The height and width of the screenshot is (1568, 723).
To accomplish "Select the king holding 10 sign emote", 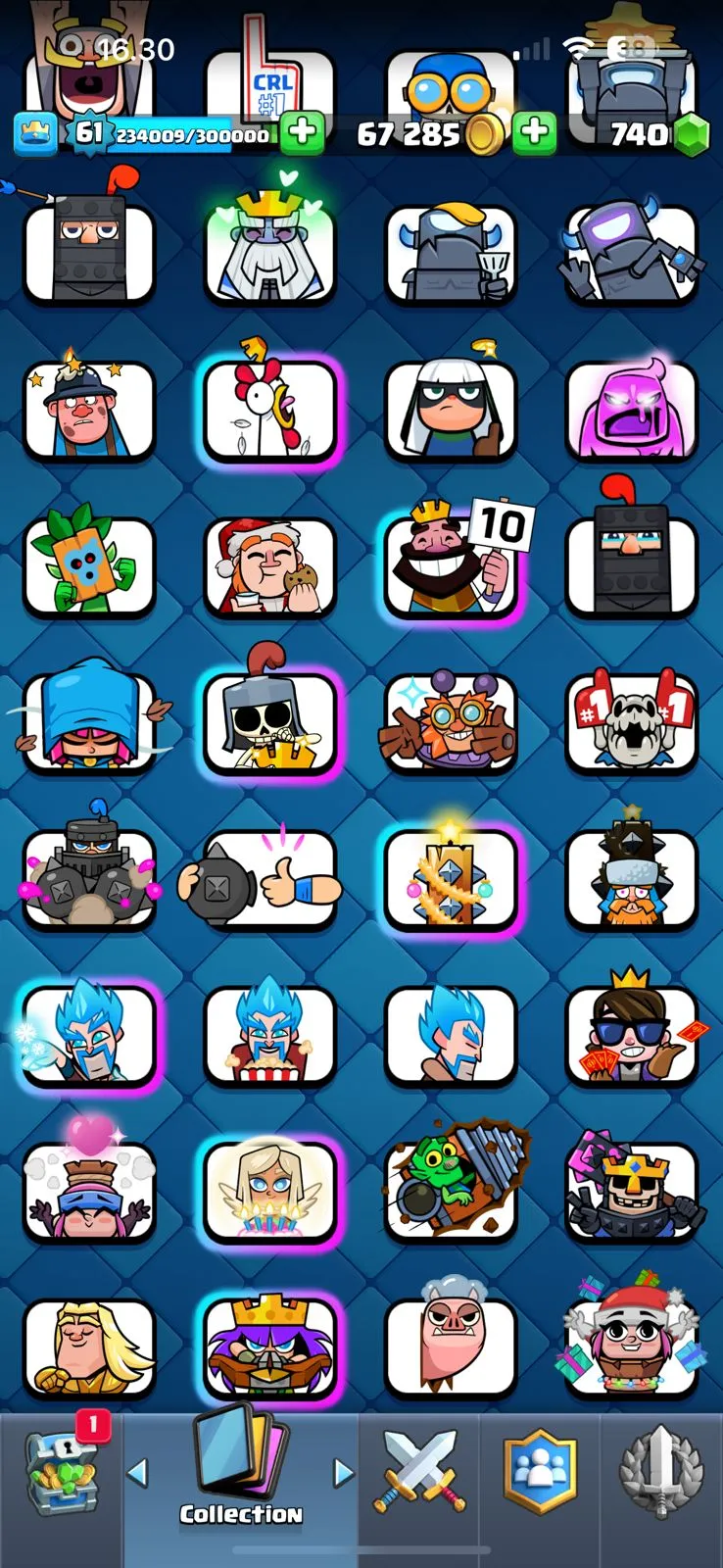I will click(451, 565).
